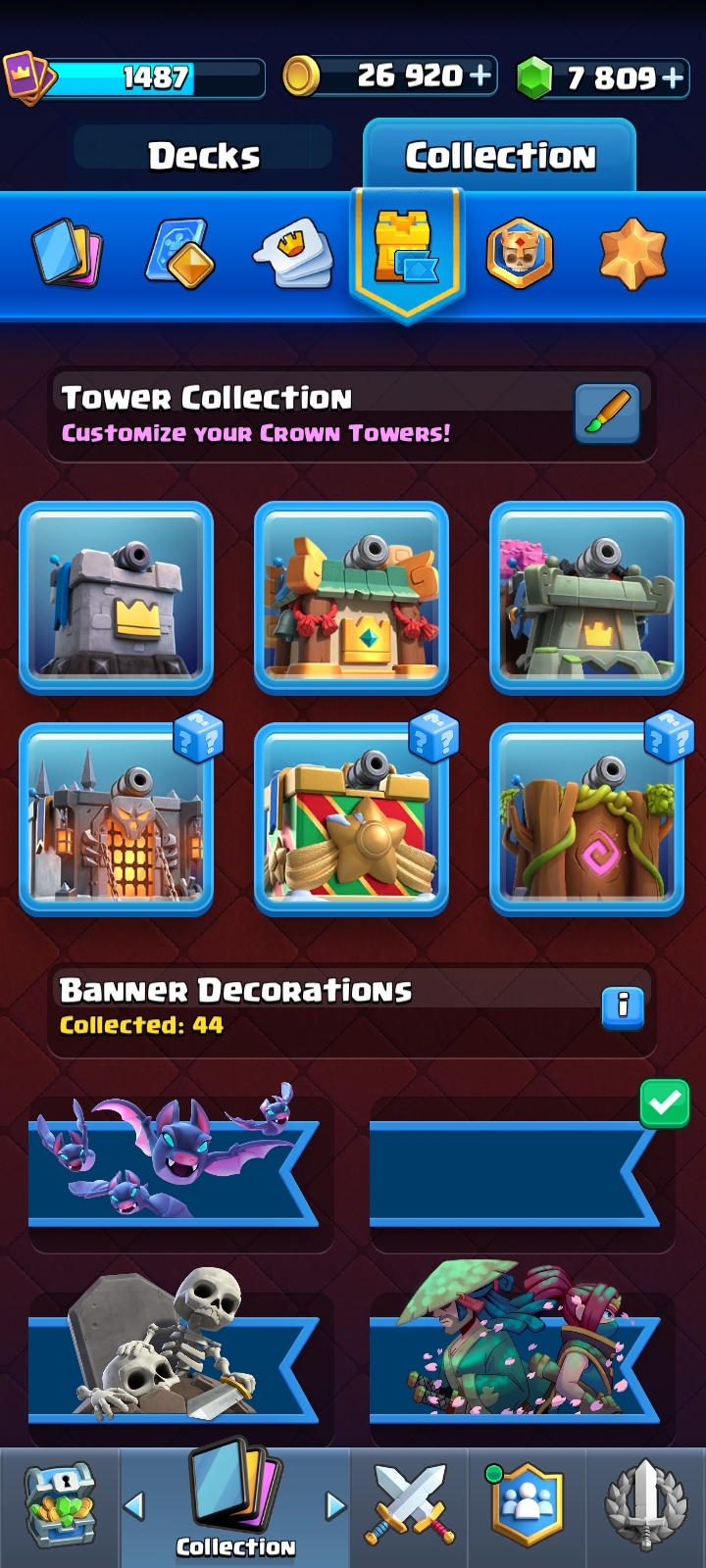Open the clan social tab

[528, 1507]
